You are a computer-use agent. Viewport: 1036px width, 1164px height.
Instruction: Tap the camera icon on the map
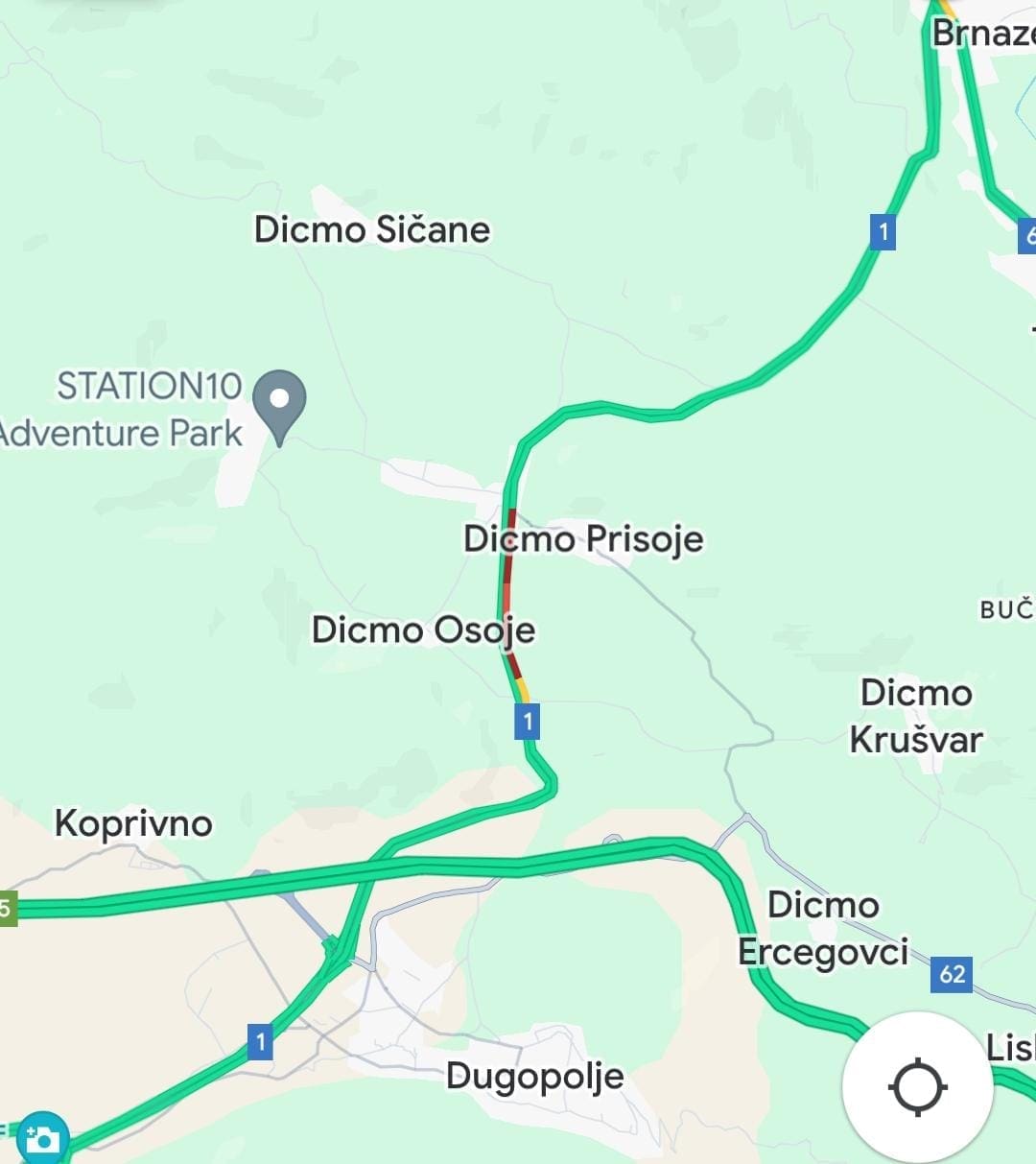tap(42, 1138)
